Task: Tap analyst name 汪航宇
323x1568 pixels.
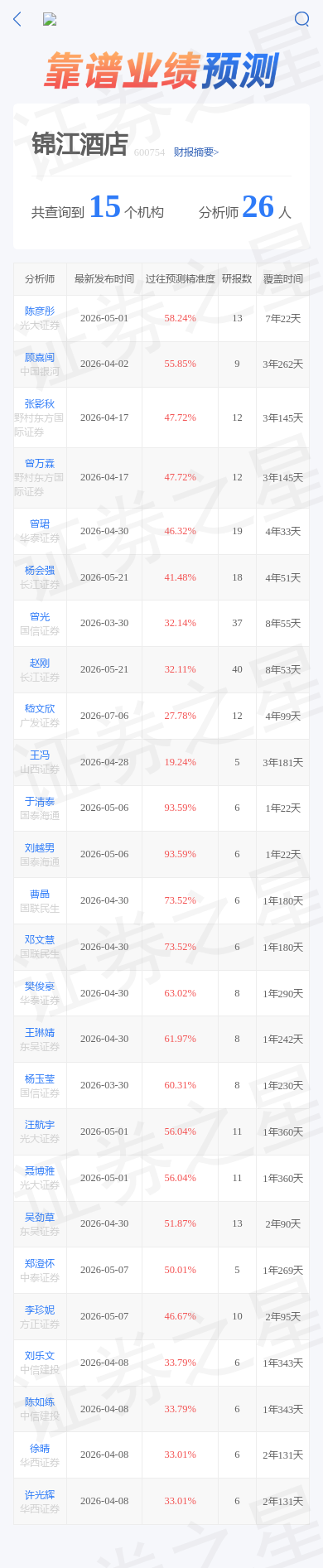Action: pos(40,1125)
